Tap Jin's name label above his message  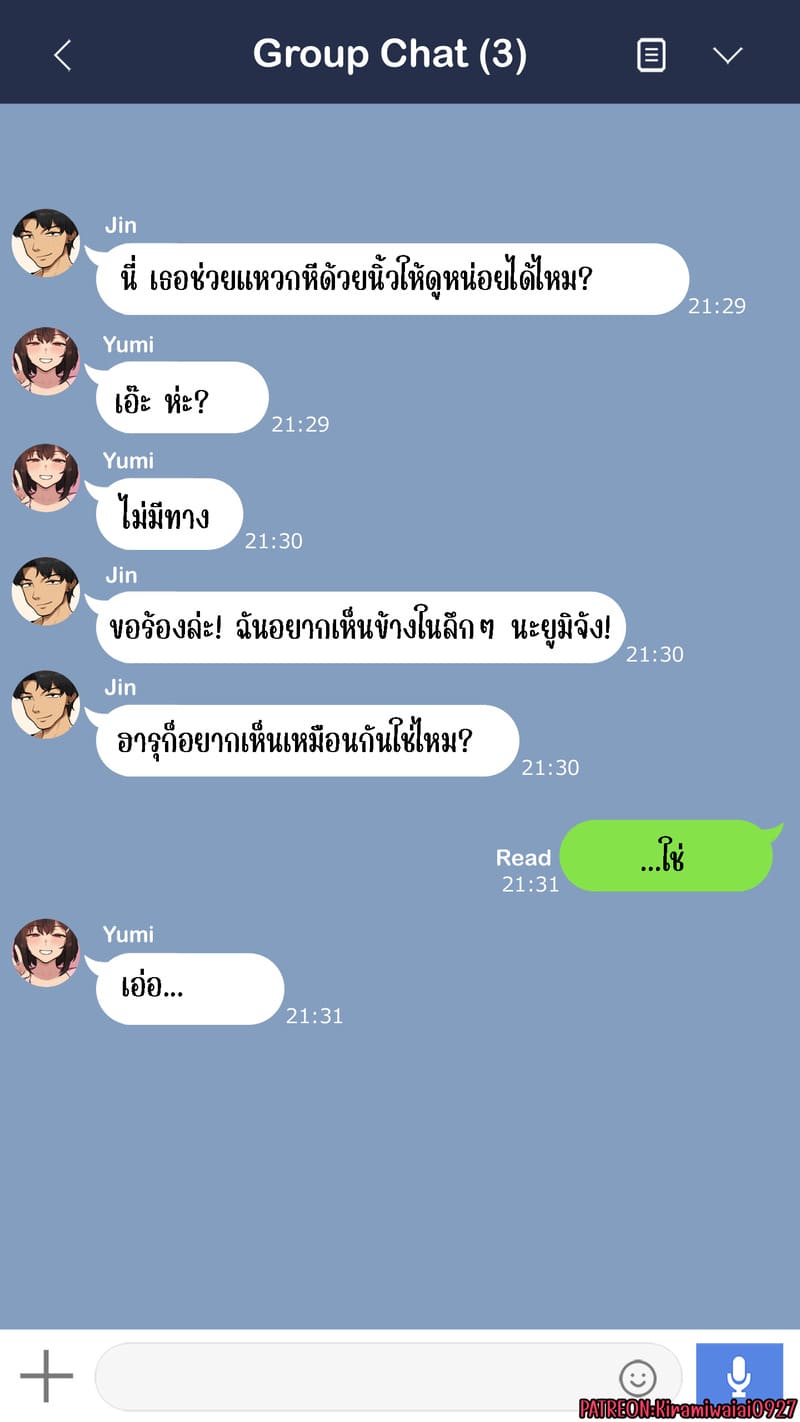(x=120, y=225)
